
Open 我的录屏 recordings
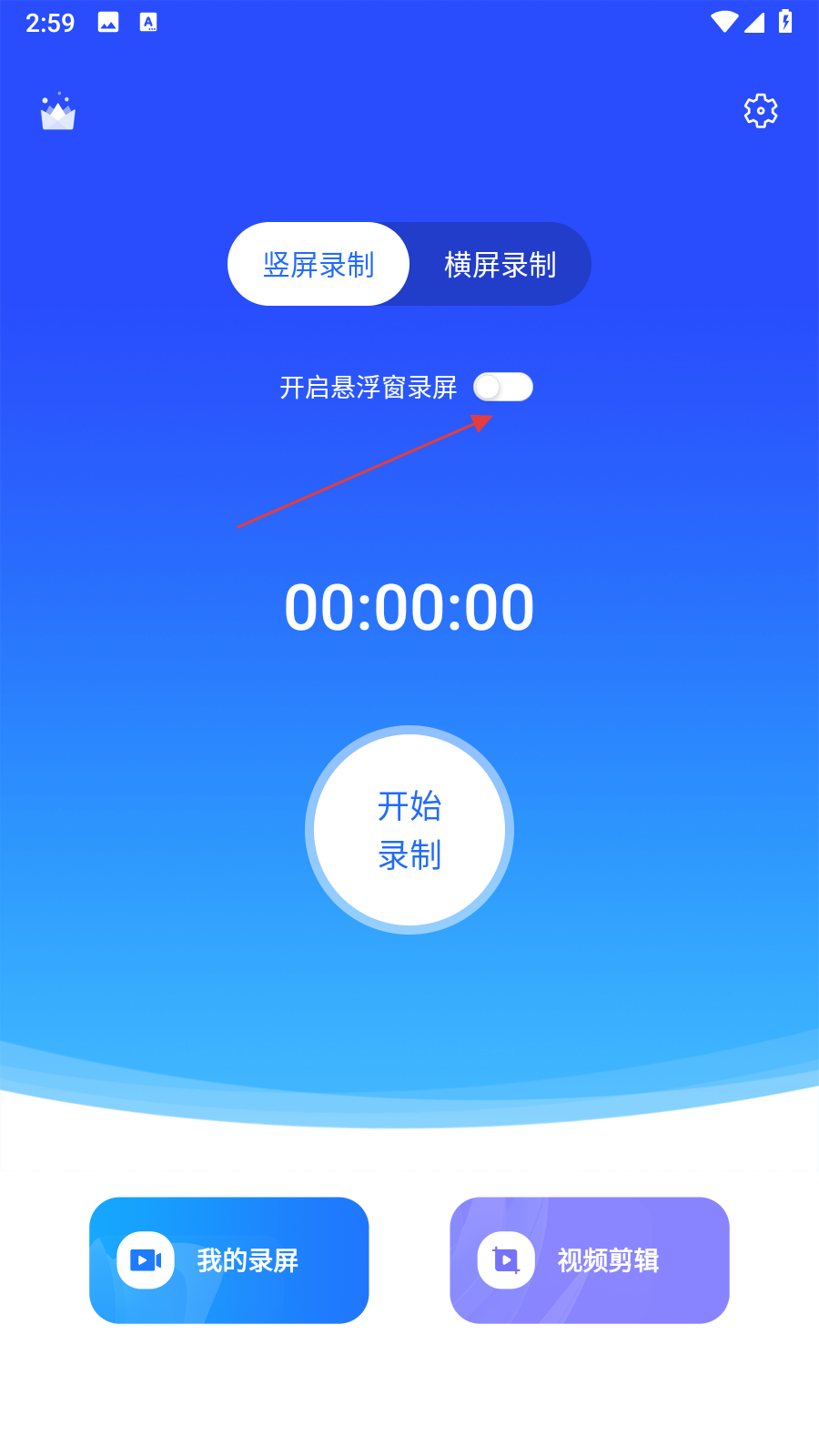(x=229, y=1260)
